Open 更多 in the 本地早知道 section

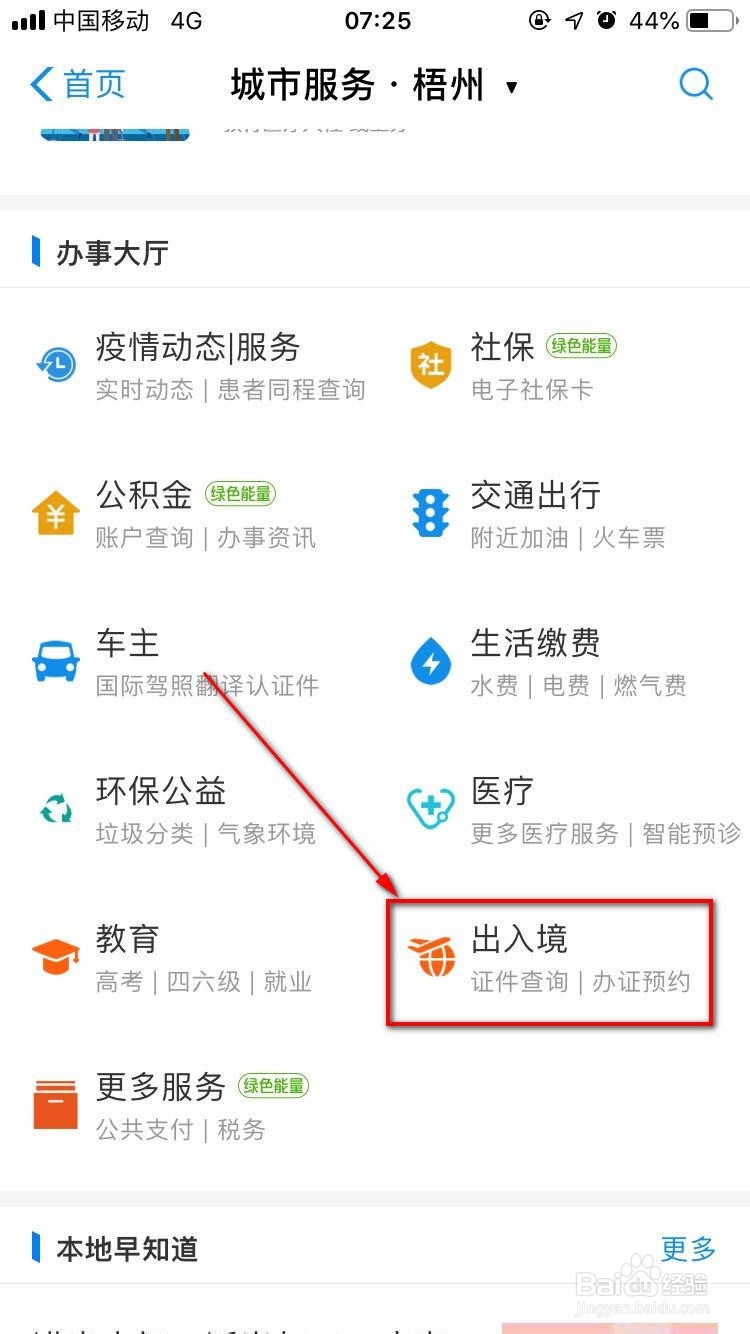click(x=687, y=1249)
